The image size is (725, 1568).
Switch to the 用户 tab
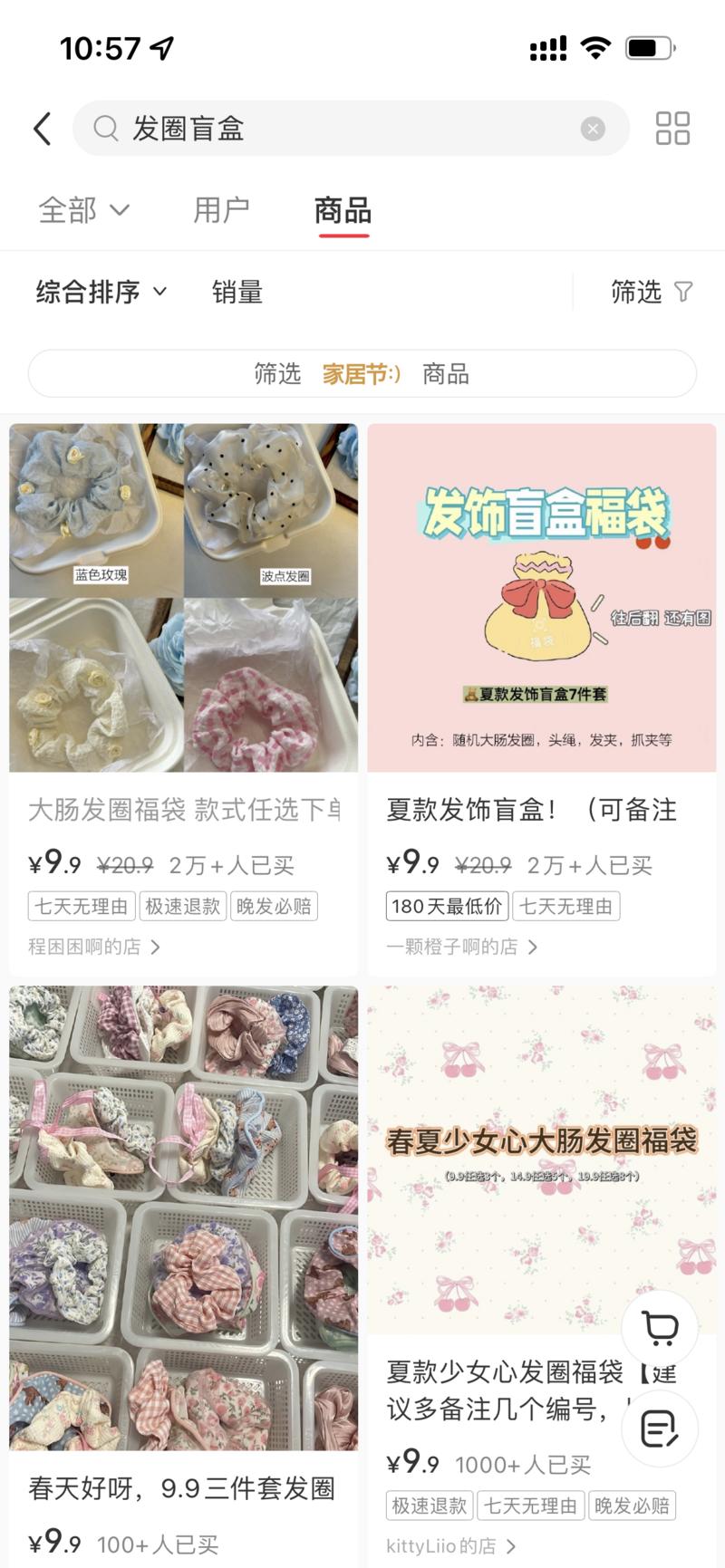pyautogui.click(x=221, y=210)
